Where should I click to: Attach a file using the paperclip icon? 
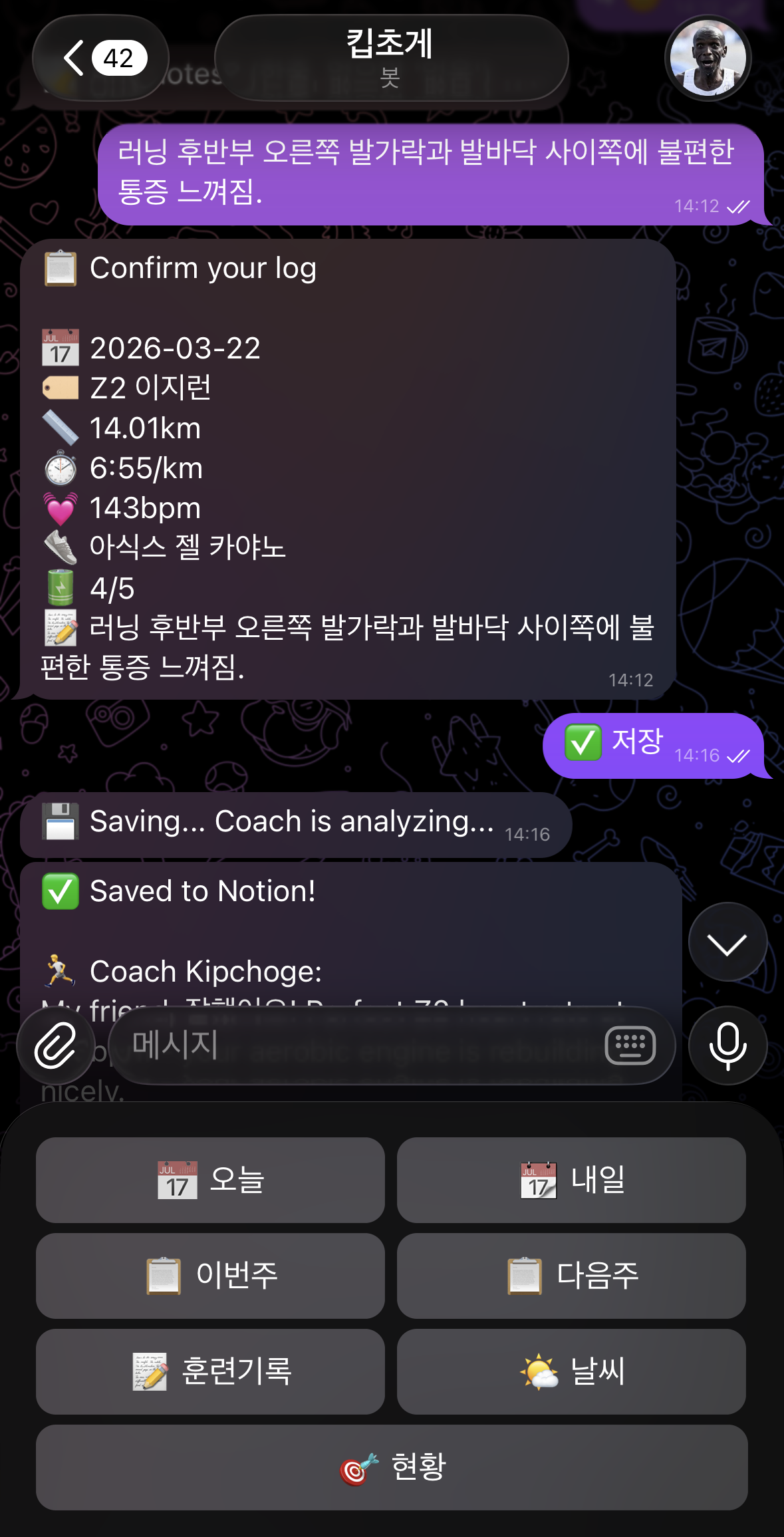click(57, 1045)
